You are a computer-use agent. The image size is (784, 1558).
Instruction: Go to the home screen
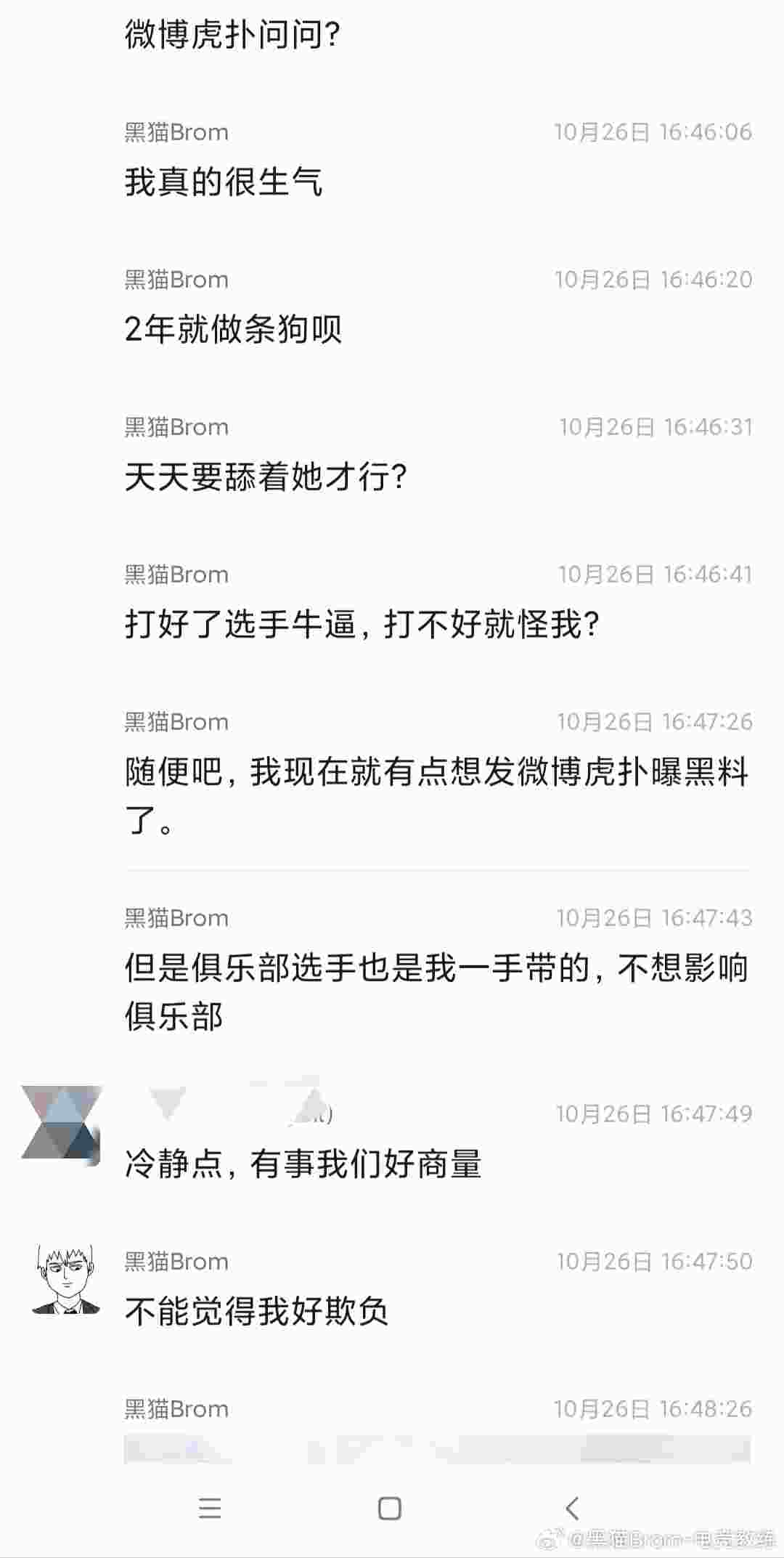[390, 1509]
